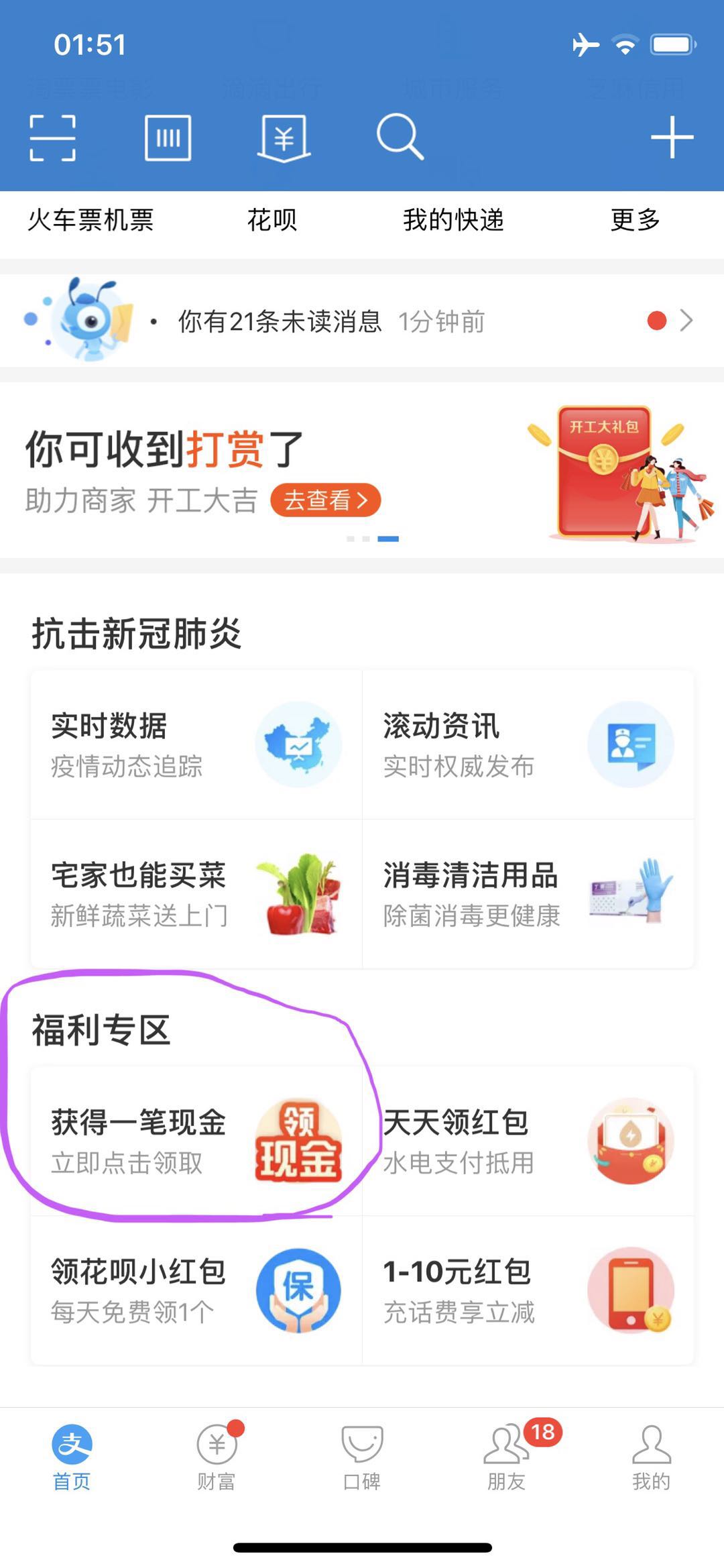Open 消毒清洁用品 card
Image resolution: width=724 pixels, height=1568 pixels.
(528, 893)
